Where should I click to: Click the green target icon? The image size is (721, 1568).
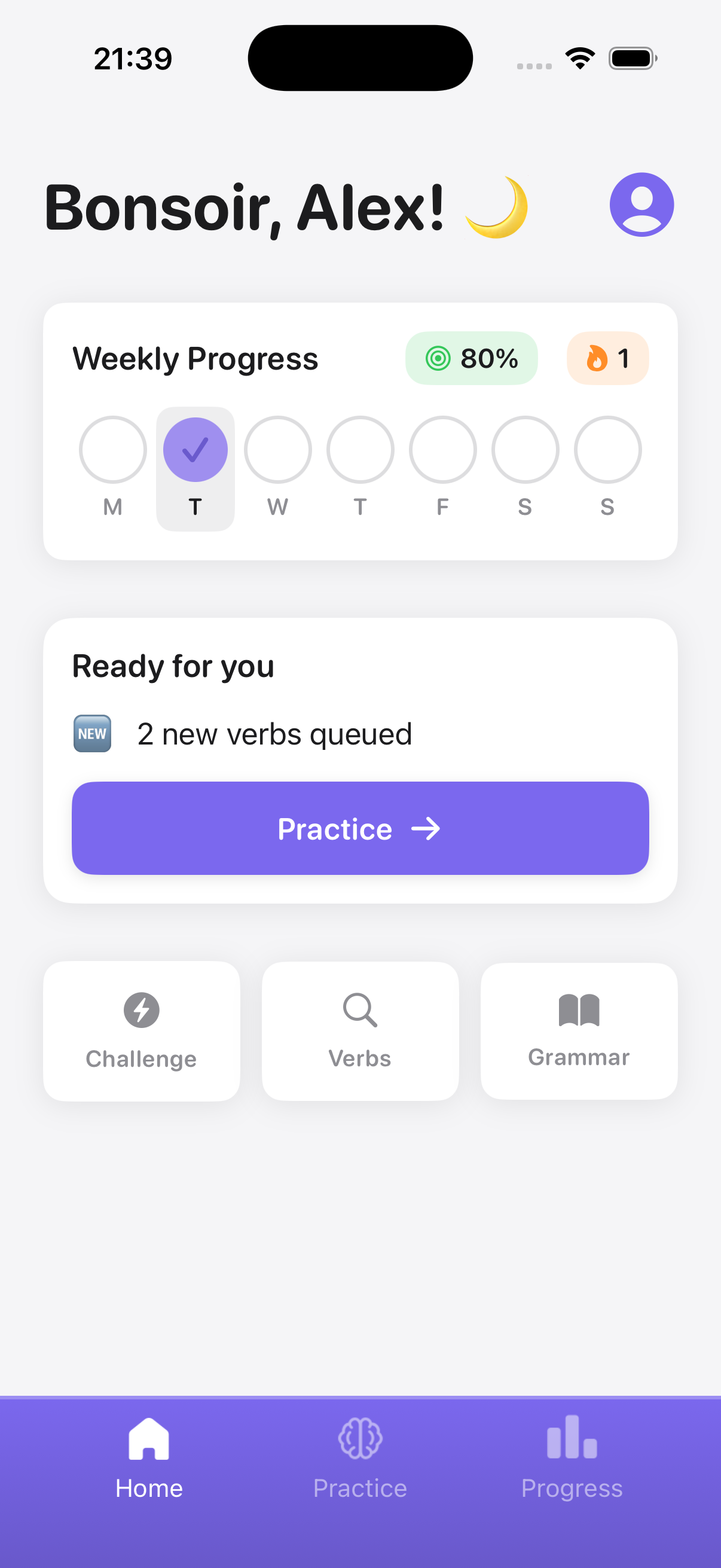[439, 359]
